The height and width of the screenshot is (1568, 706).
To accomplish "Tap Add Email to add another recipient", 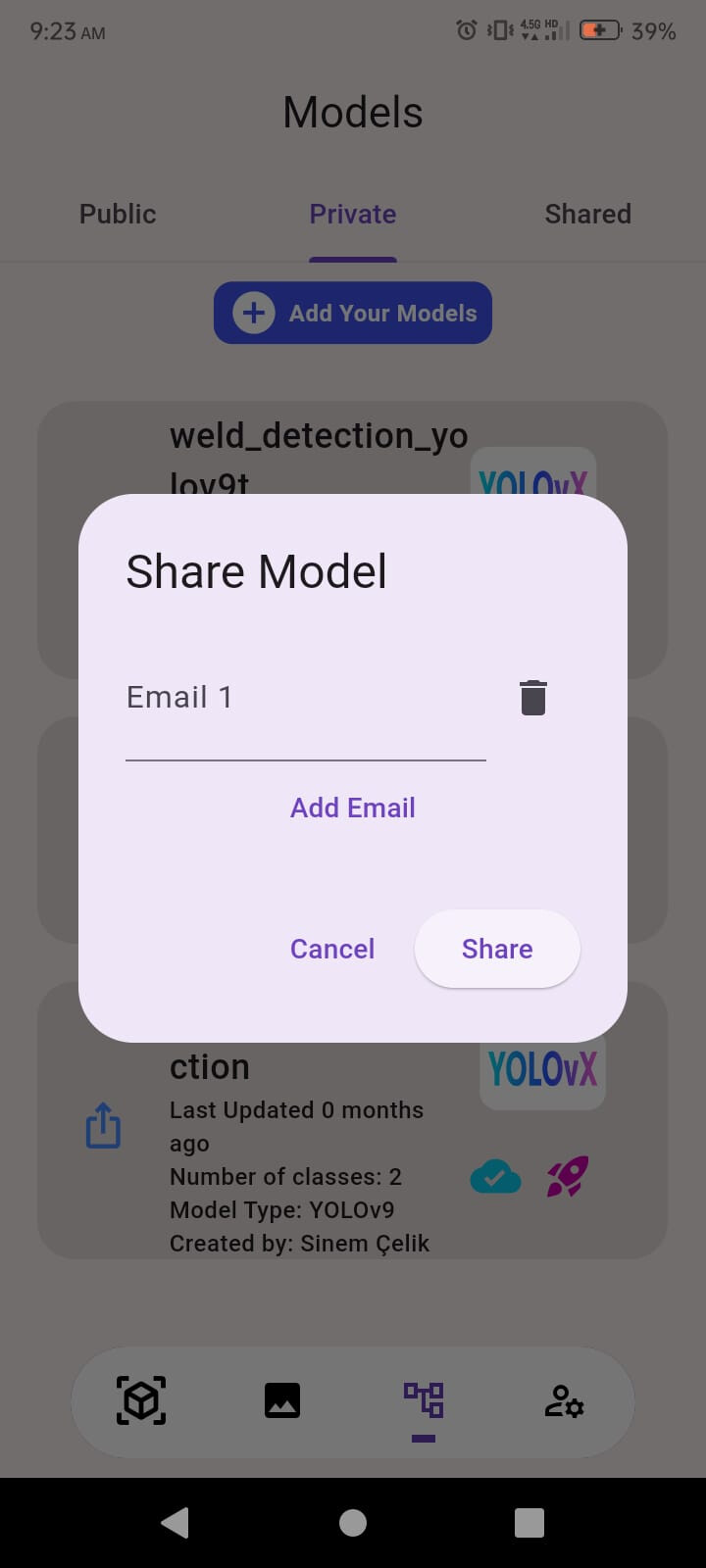I will 352,808.
